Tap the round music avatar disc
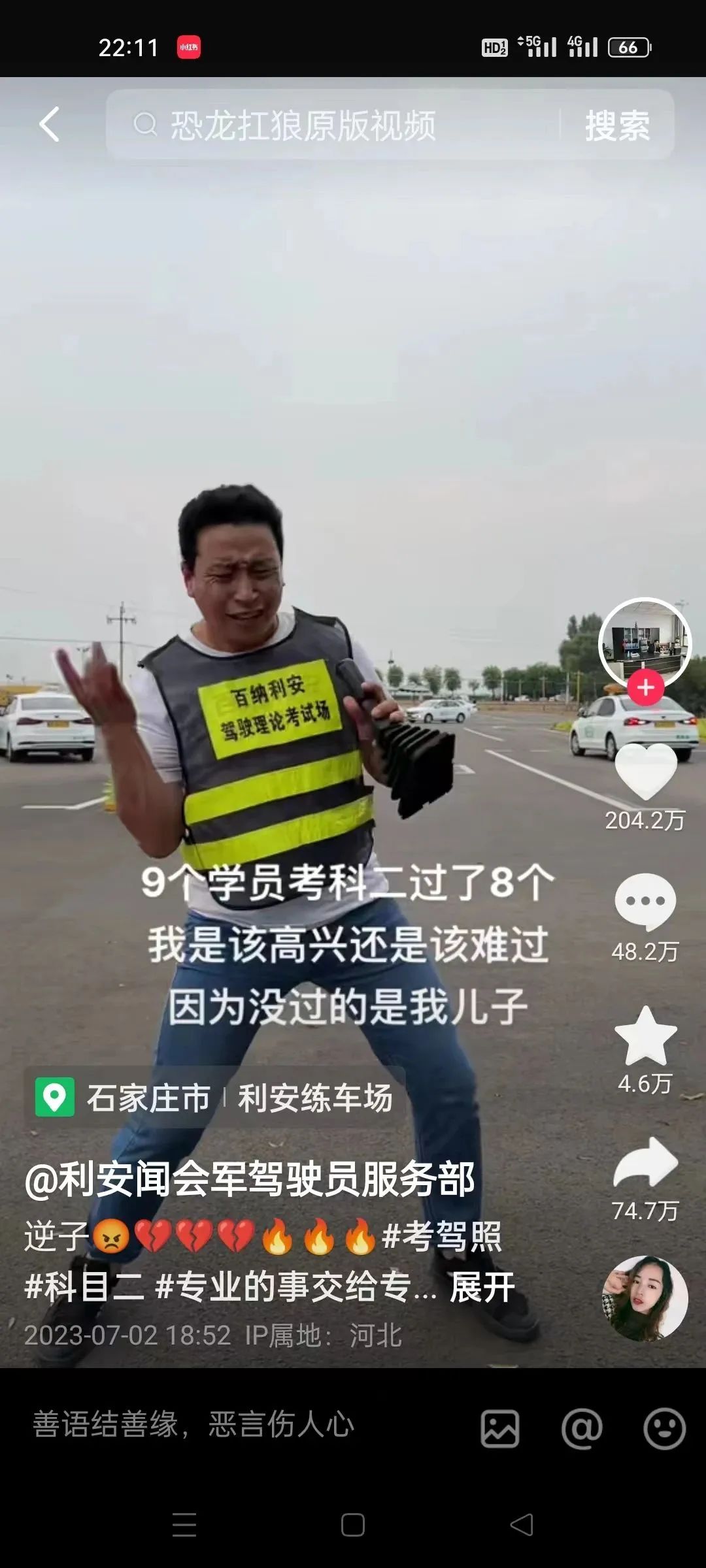 [645, 1299]
